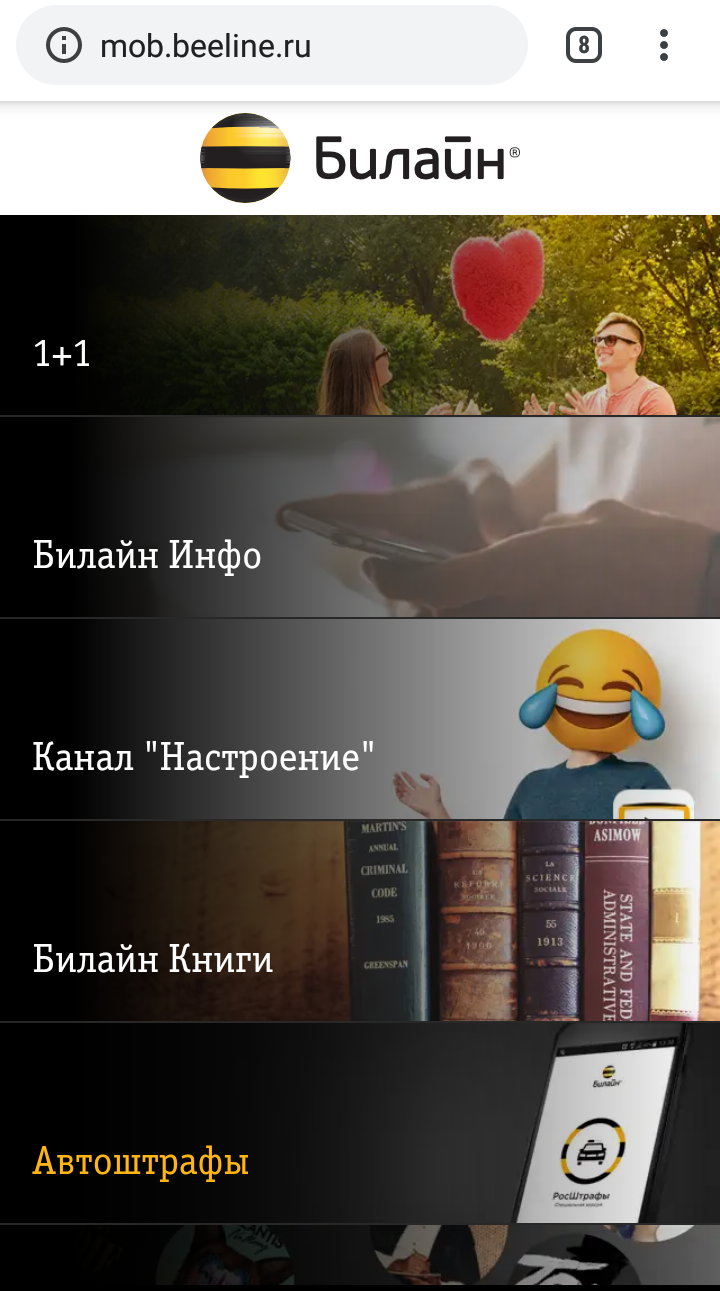The height and width of the screenshot is (1291, 720).
Task: Open the Автоштрафы tile
Action: (x=360, y=1124)
